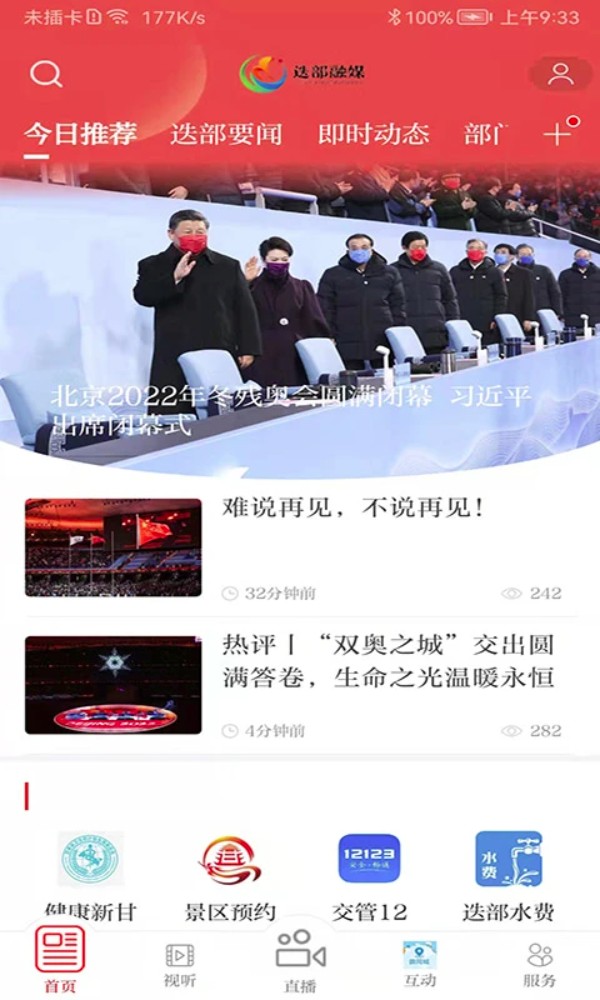Switch to the 互动 tab

click(420, 965)
